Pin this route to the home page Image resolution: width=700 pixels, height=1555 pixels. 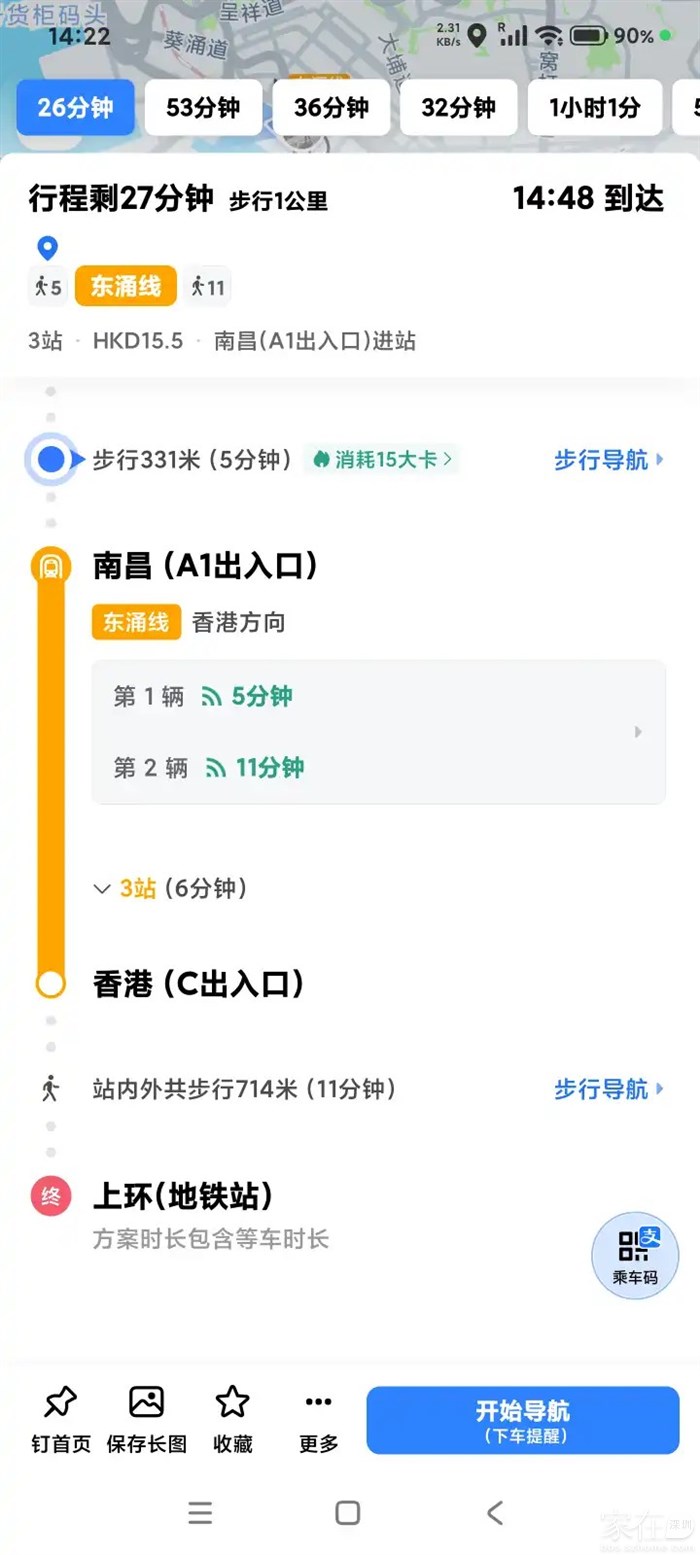pos(61,1420)
